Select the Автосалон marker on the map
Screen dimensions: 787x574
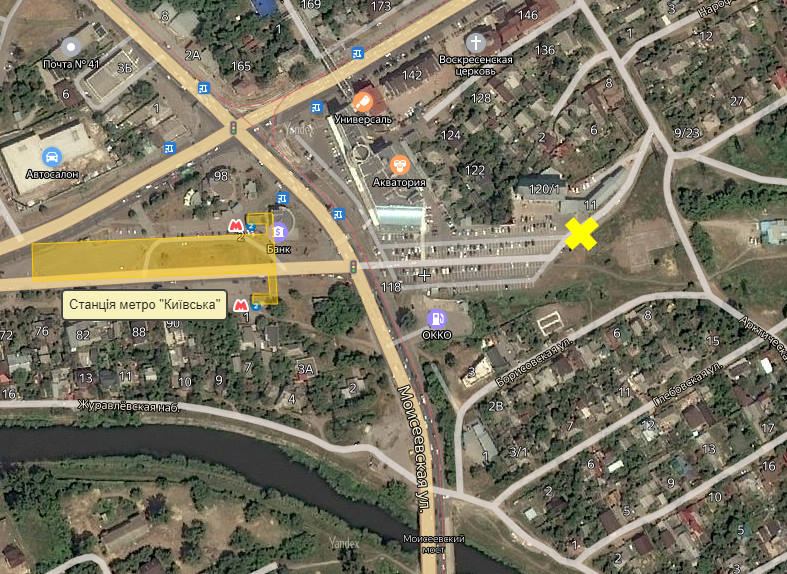click(51, 156)
